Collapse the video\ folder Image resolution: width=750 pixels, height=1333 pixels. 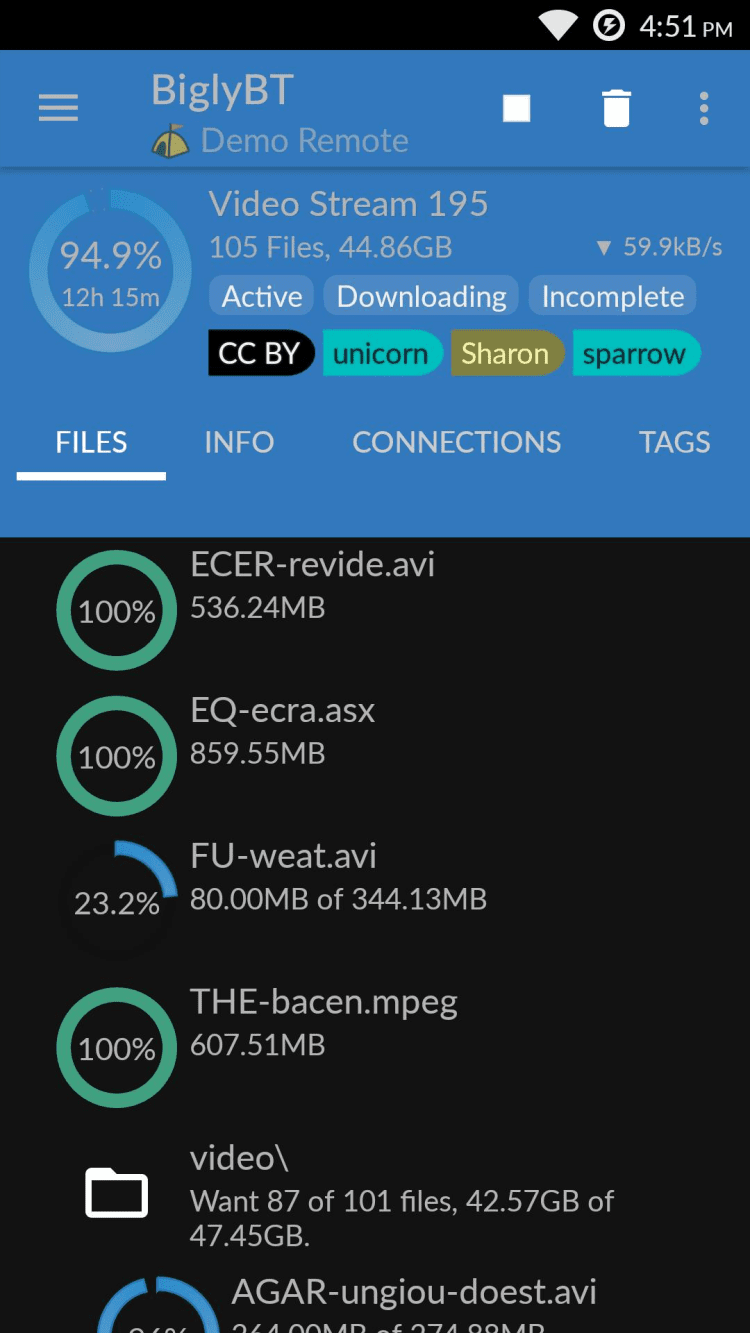[x=117, y=1194]
